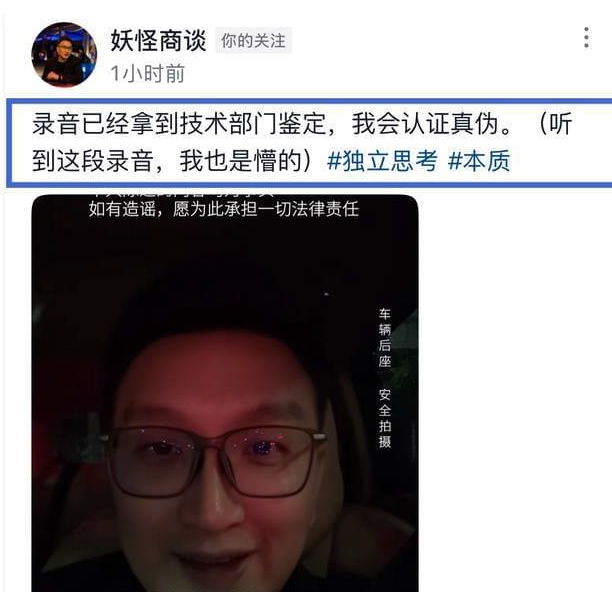Open the #本质 hashtag
This screenshot has width=612, height=592.
(479, 161)
